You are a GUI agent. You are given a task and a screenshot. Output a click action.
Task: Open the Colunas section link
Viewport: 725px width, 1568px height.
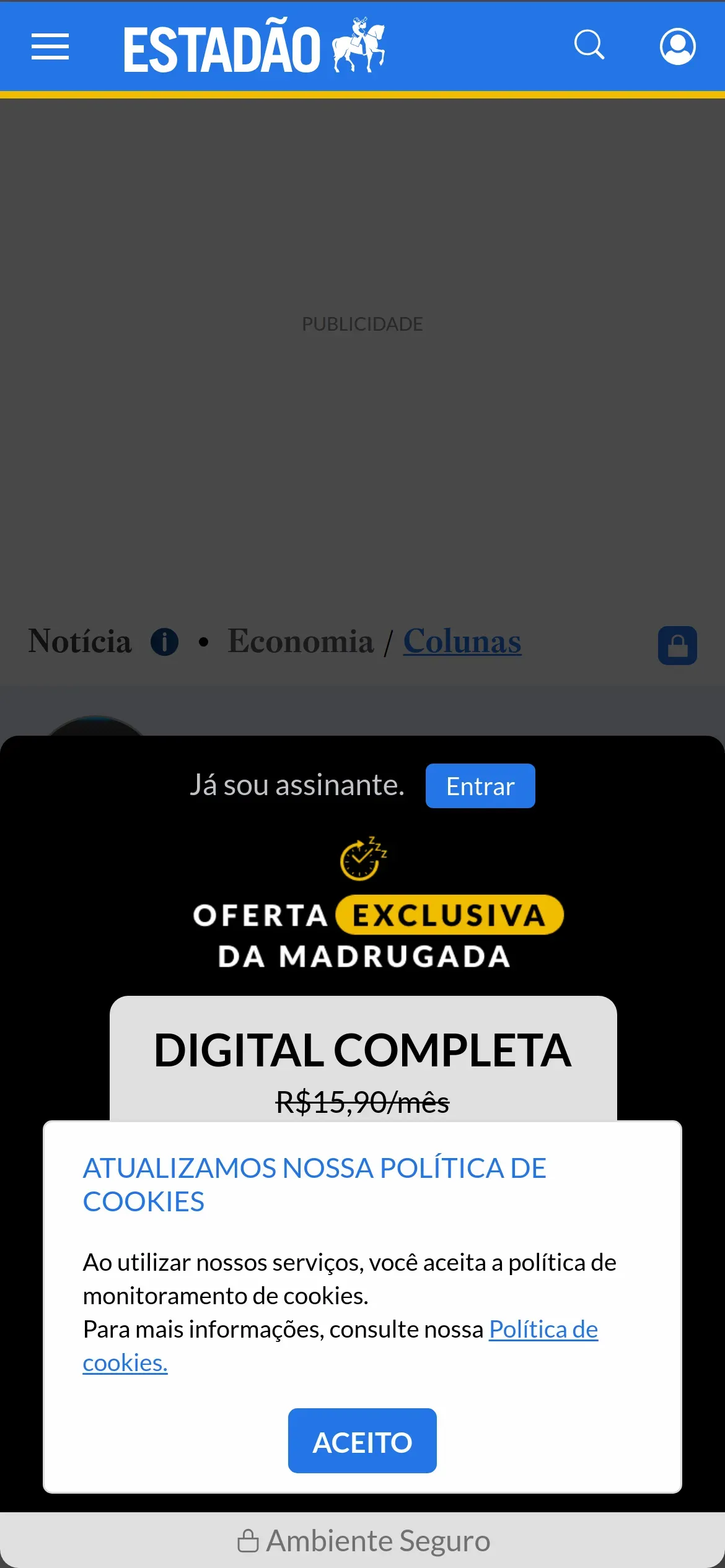(x=462, y=642)
